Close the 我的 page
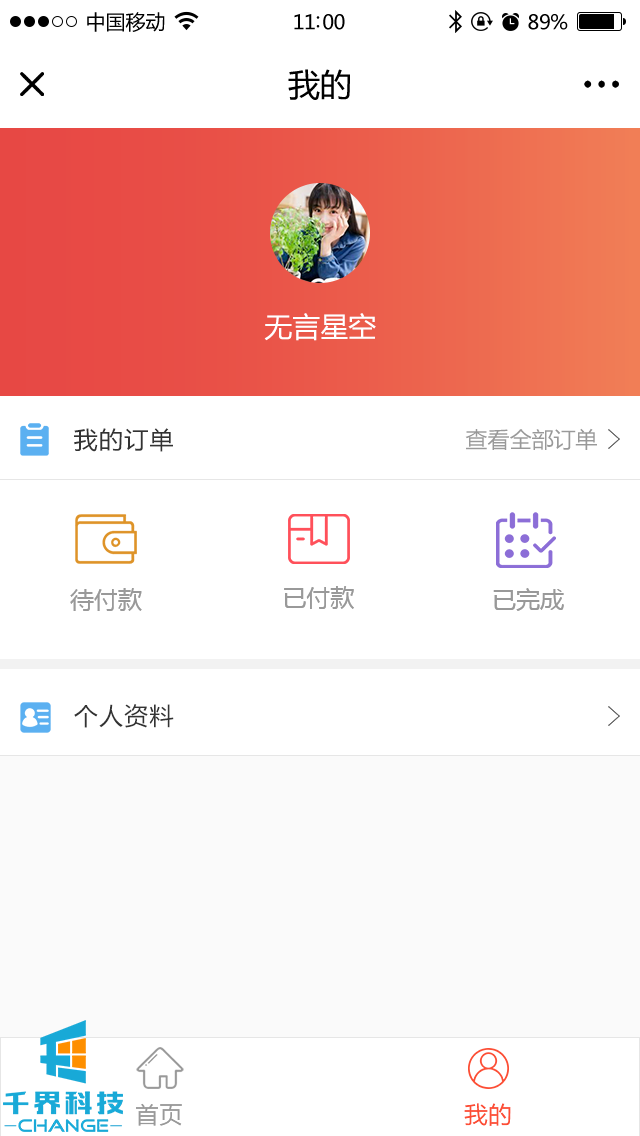The image size is (640, 1136). pyautogui.click(x=32, y=84)
